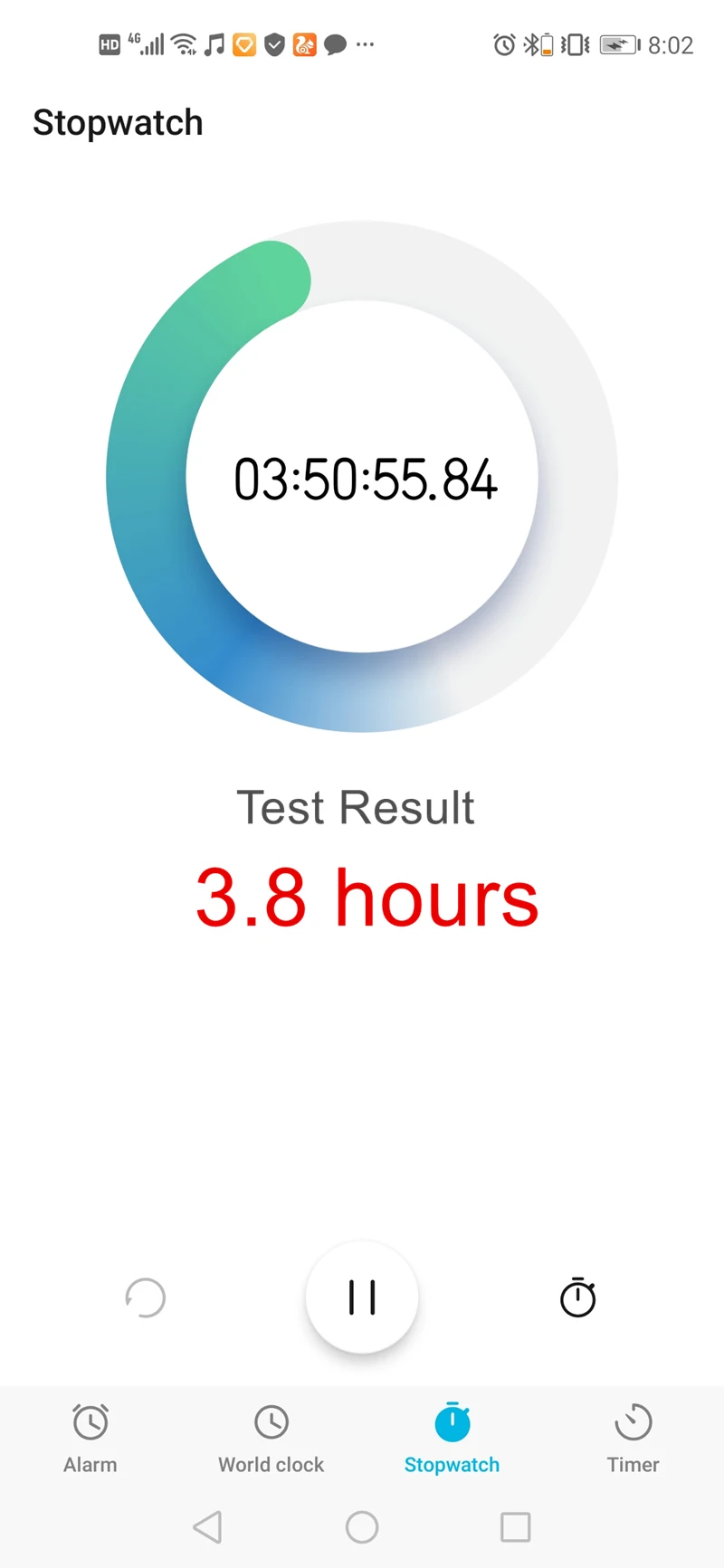Go to the Timer tab
724x1568 pixels.
[633, 1439]
